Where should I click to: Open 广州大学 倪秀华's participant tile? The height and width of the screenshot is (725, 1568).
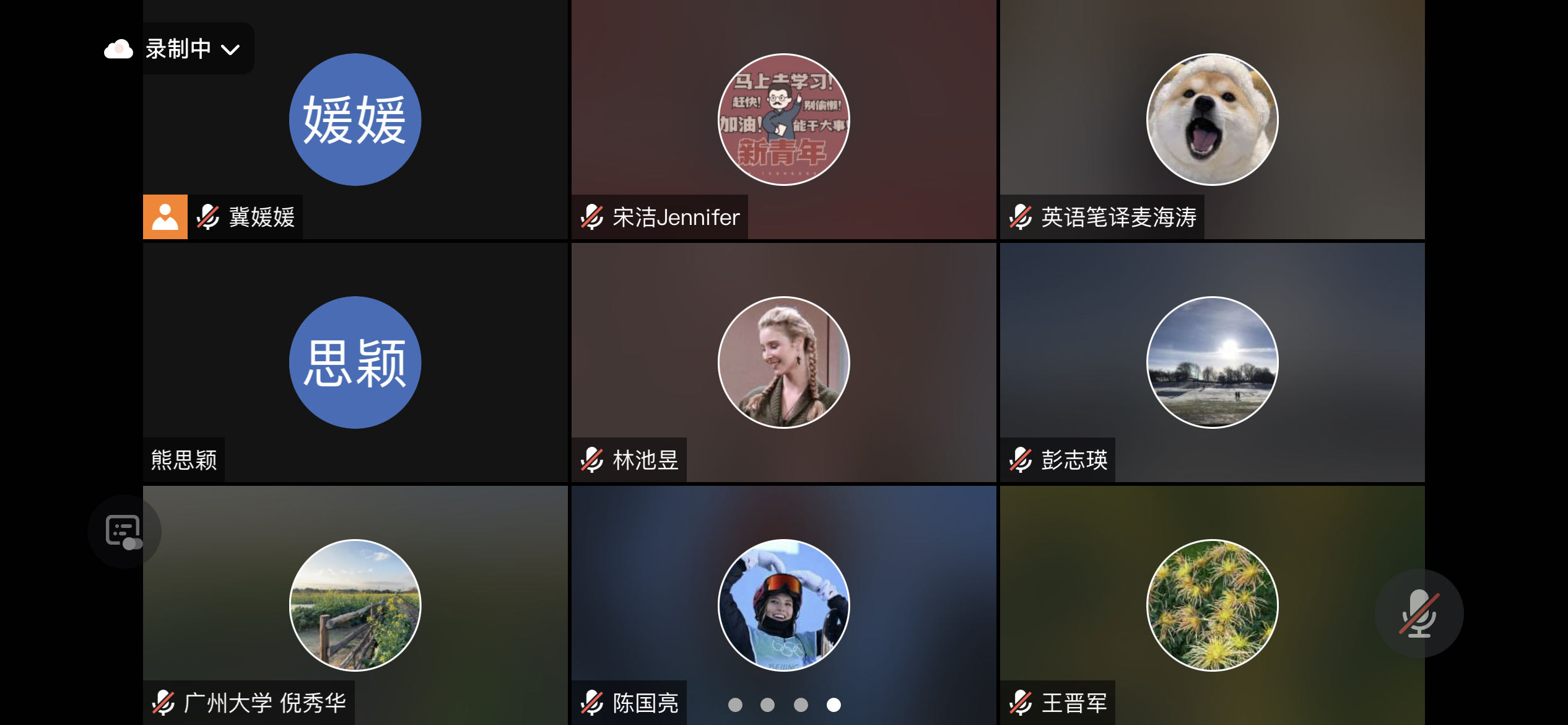coord(355,605)
